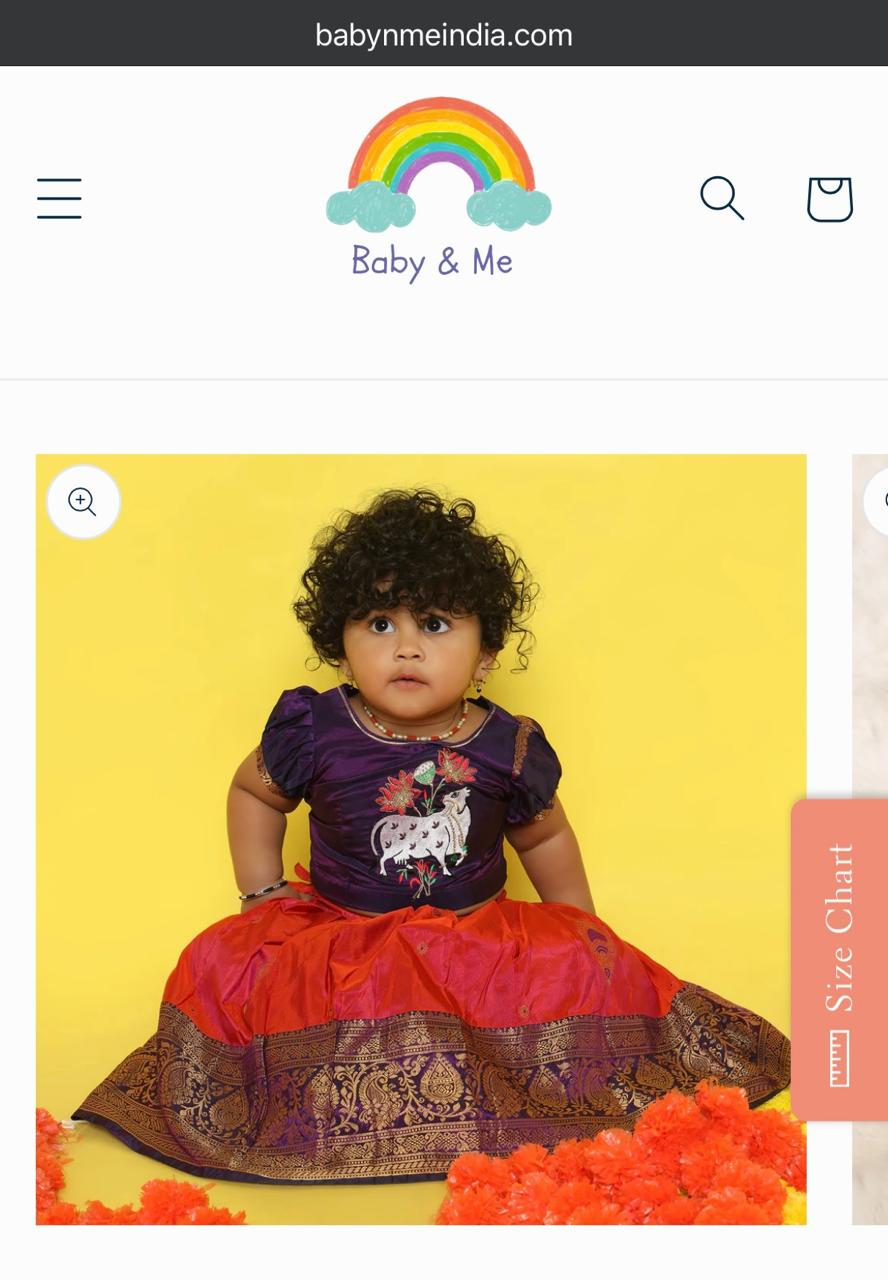888x1280 pixels.
Task: View the next product image
Action: (x=870, y=840)
